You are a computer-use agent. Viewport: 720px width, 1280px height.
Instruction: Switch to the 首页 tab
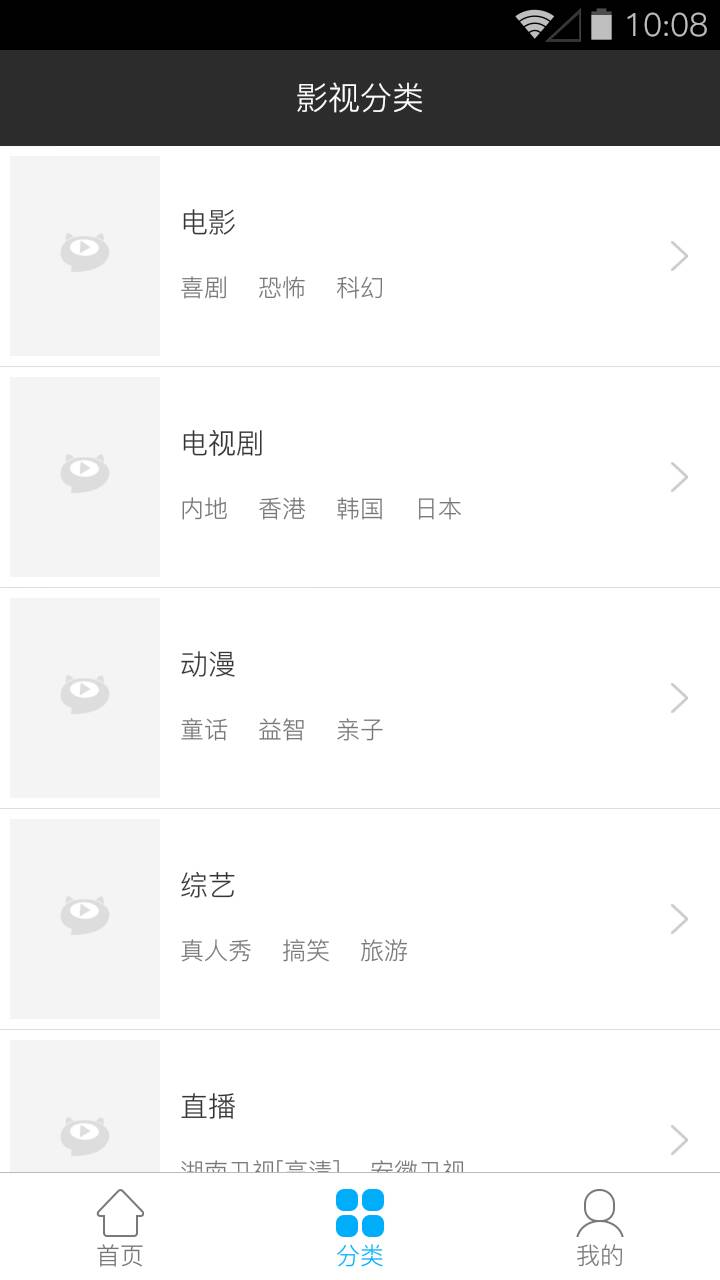119,1230
